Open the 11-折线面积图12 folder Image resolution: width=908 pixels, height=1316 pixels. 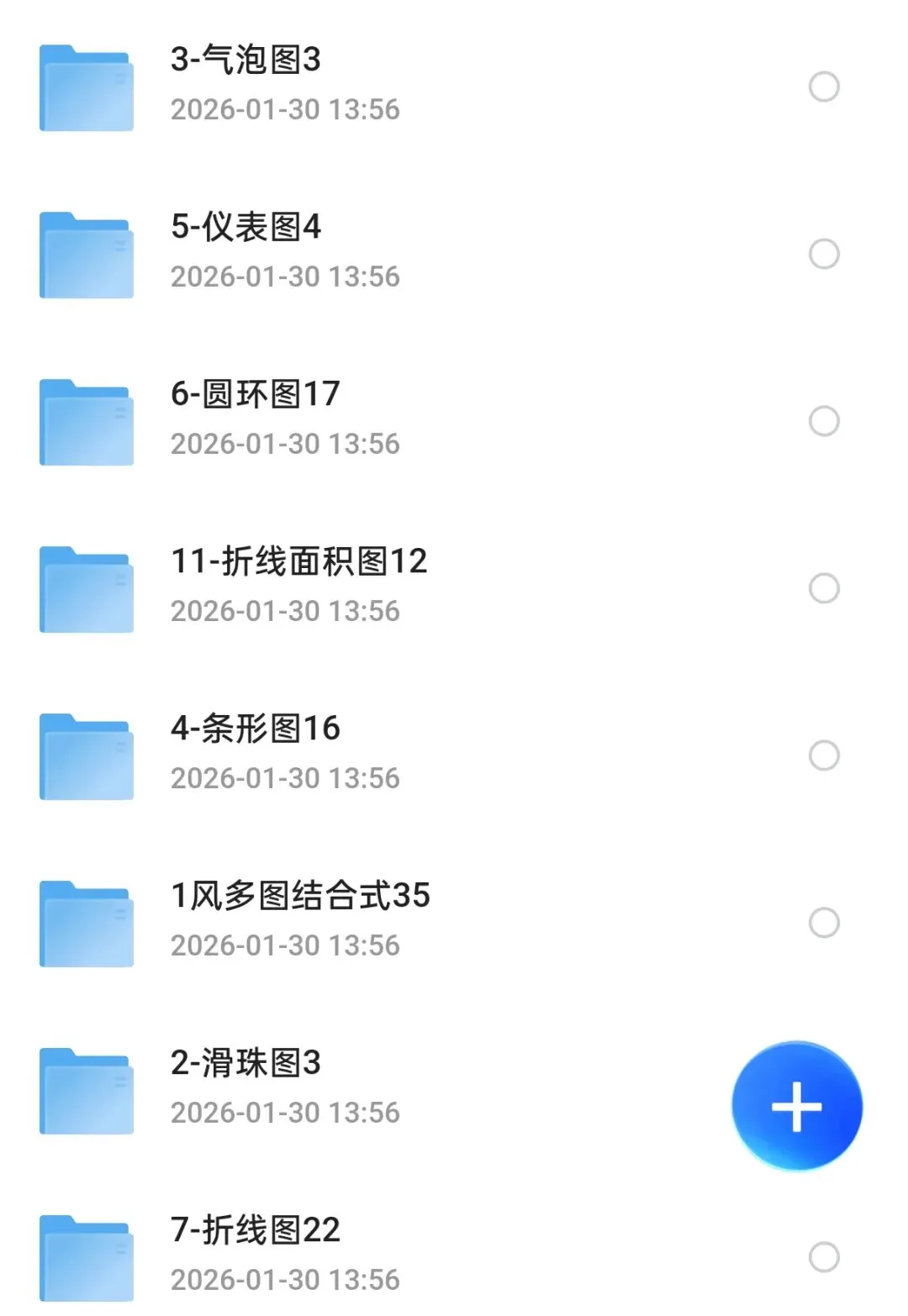pos(298,562)
